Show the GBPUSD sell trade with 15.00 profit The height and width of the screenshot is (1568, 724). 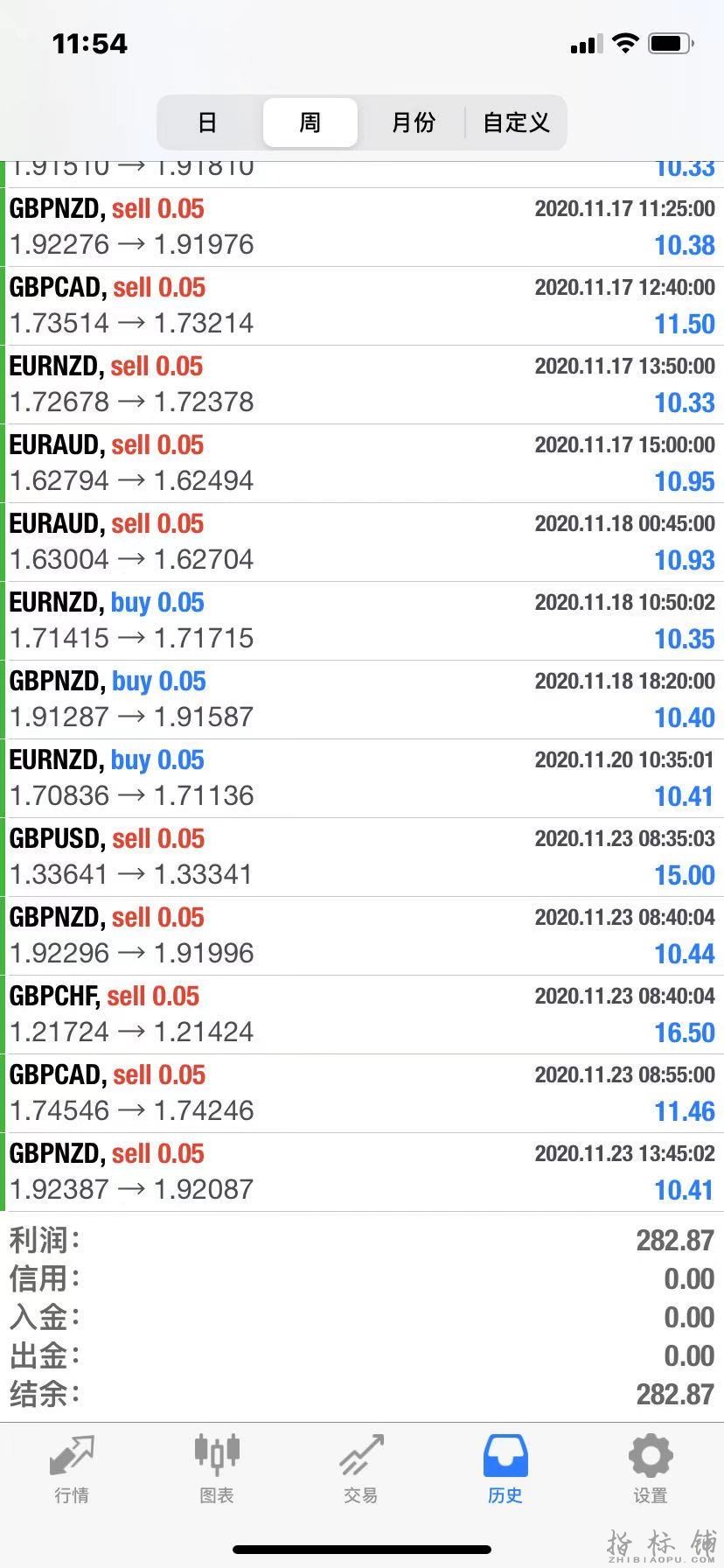pos(362,857)
